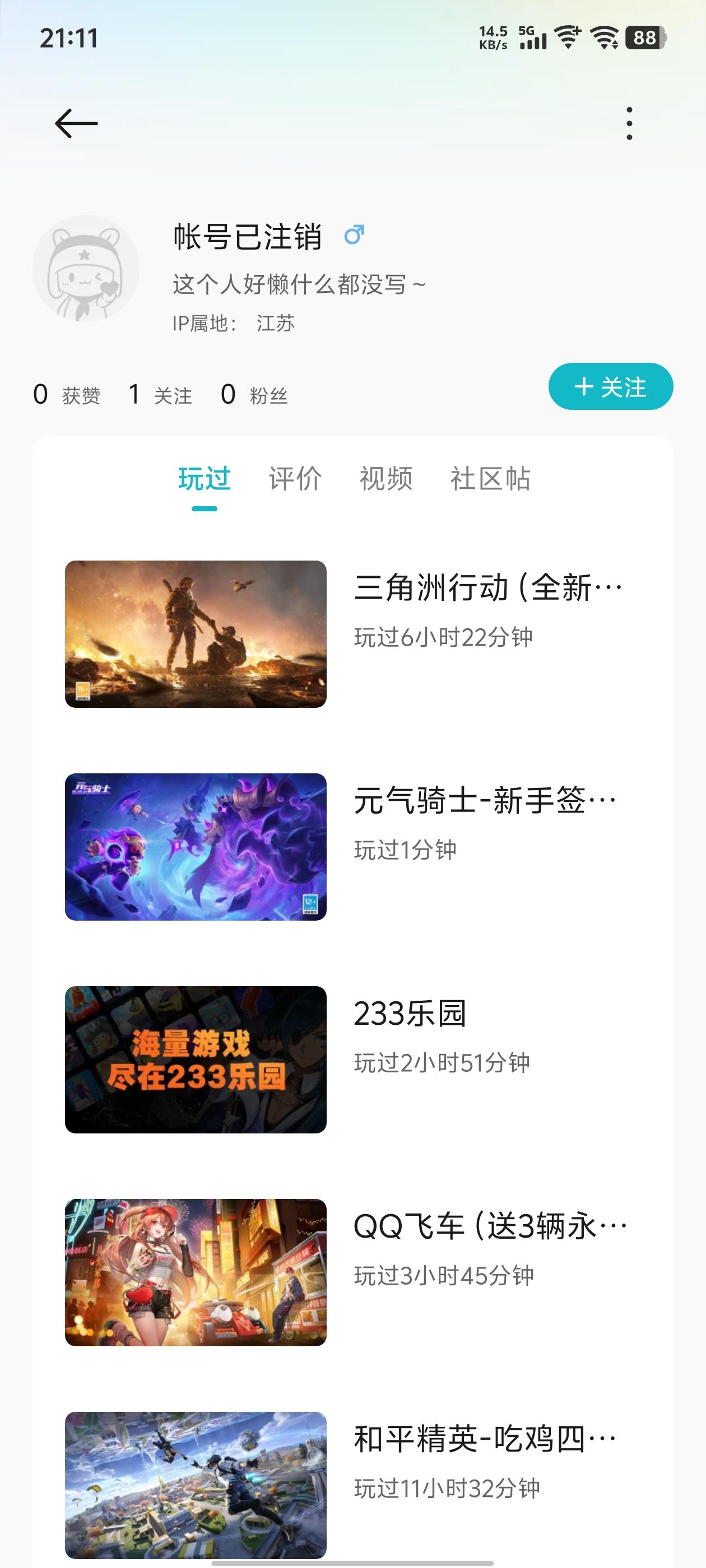Go back using the top arrow
This screenshot has width=706, height=1568.
pyautogui.click(x=76, y=124)
